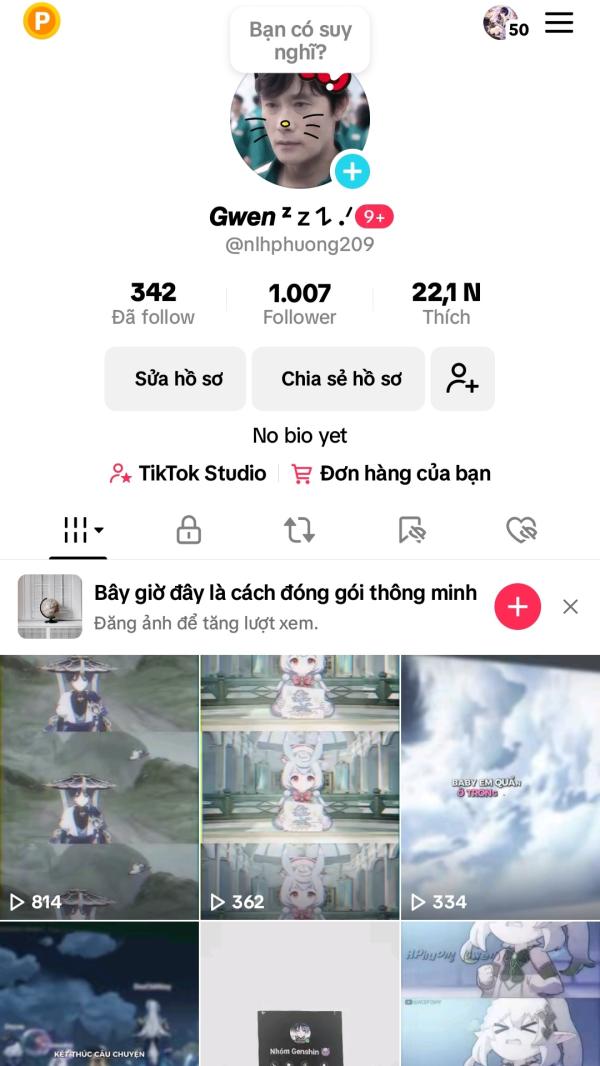Screen dimensions: 600x1066
Task: Open TikTok Studio
Action: [x=188, y=473]
